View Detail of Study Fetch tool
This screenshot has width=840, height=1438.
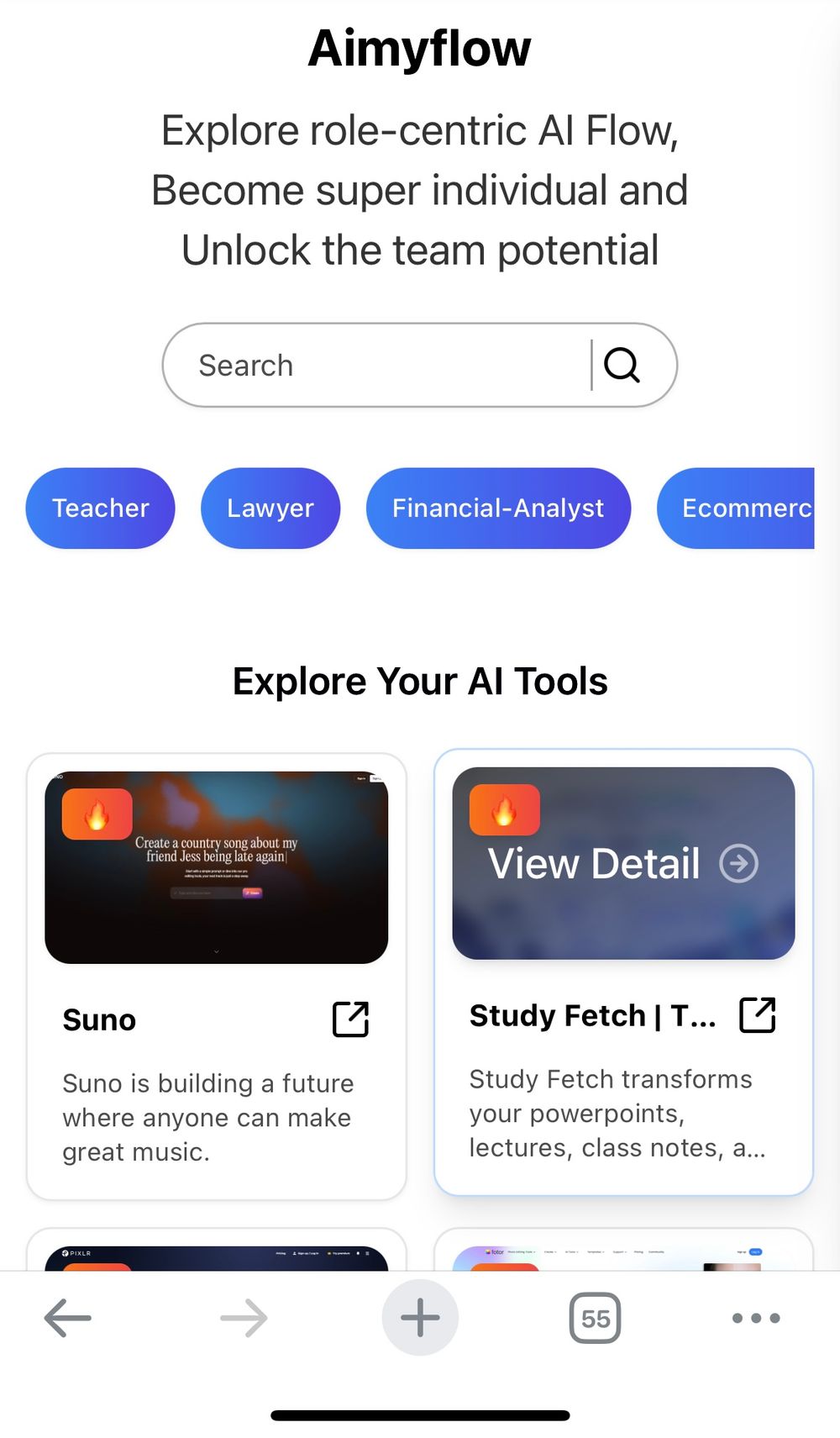(x=622, y=864)
